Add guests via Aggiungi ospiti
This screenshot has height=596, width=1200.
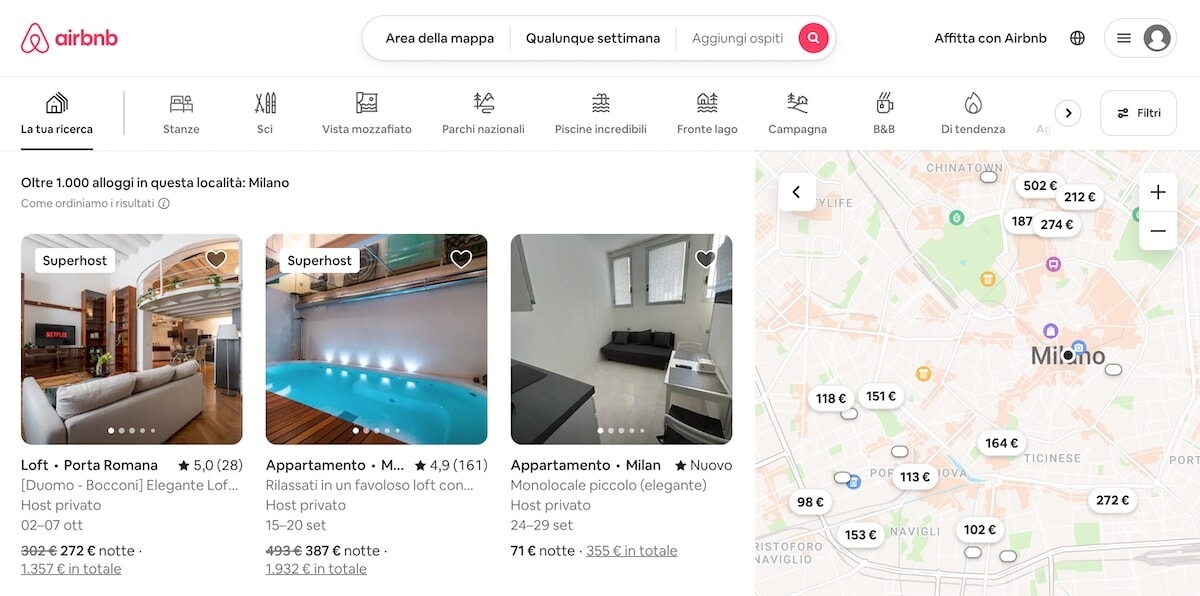pos(737,38)
